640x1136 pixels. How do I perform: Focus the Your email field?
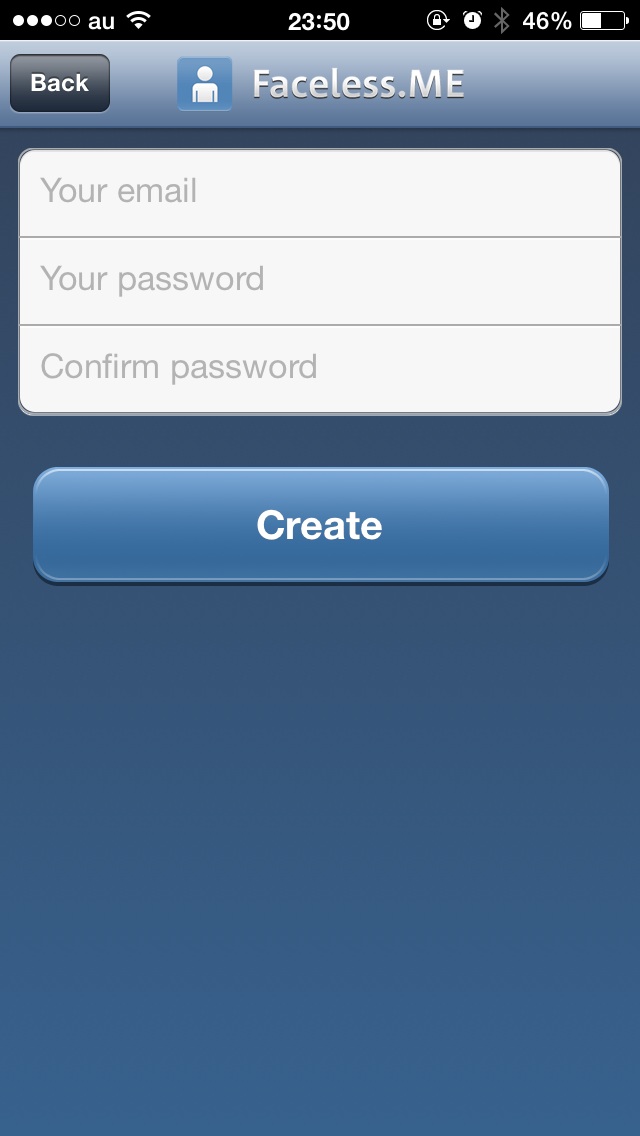(320, 193)
